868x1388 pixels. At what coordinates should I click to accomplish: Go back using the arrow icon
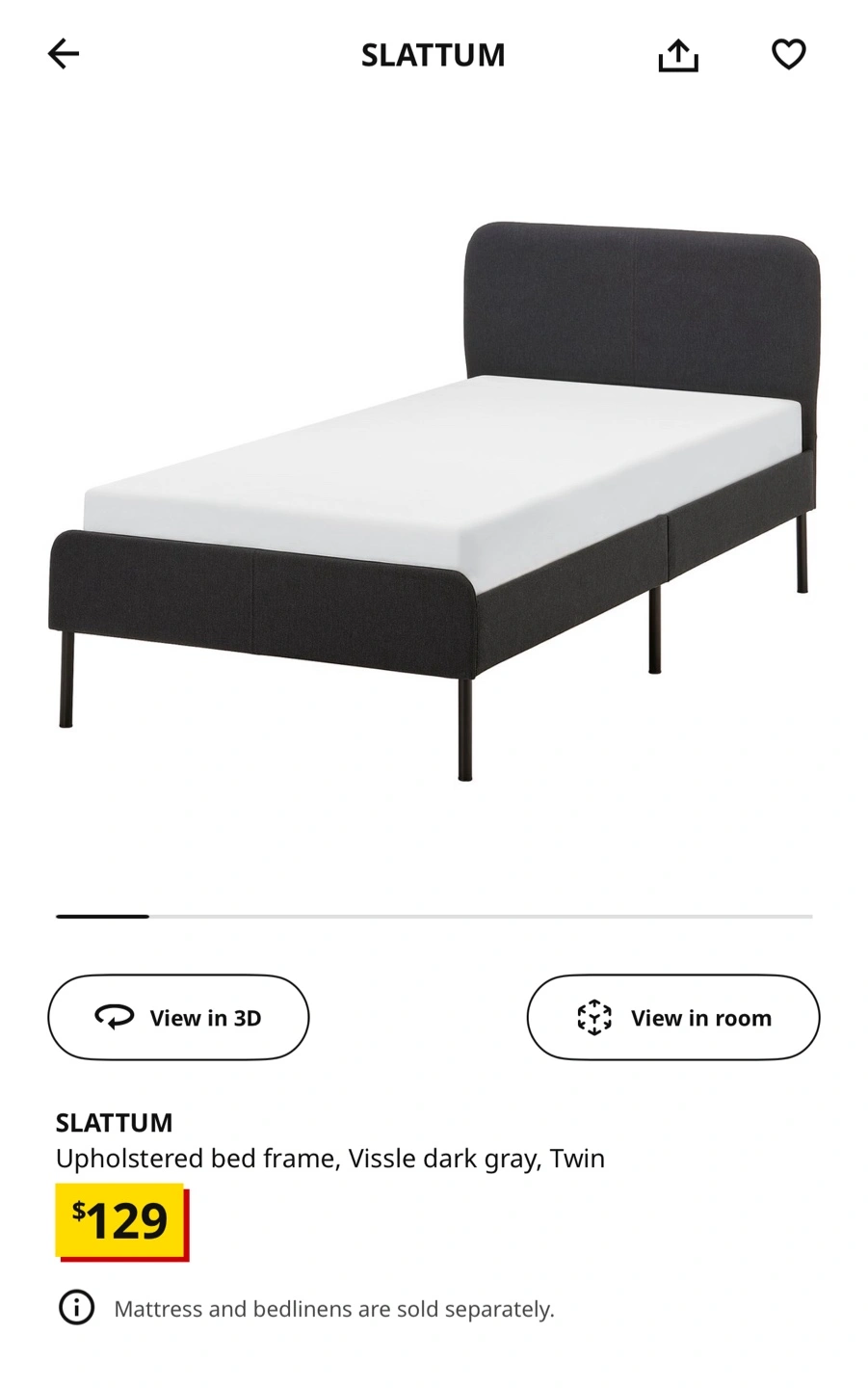coord(64,54)
